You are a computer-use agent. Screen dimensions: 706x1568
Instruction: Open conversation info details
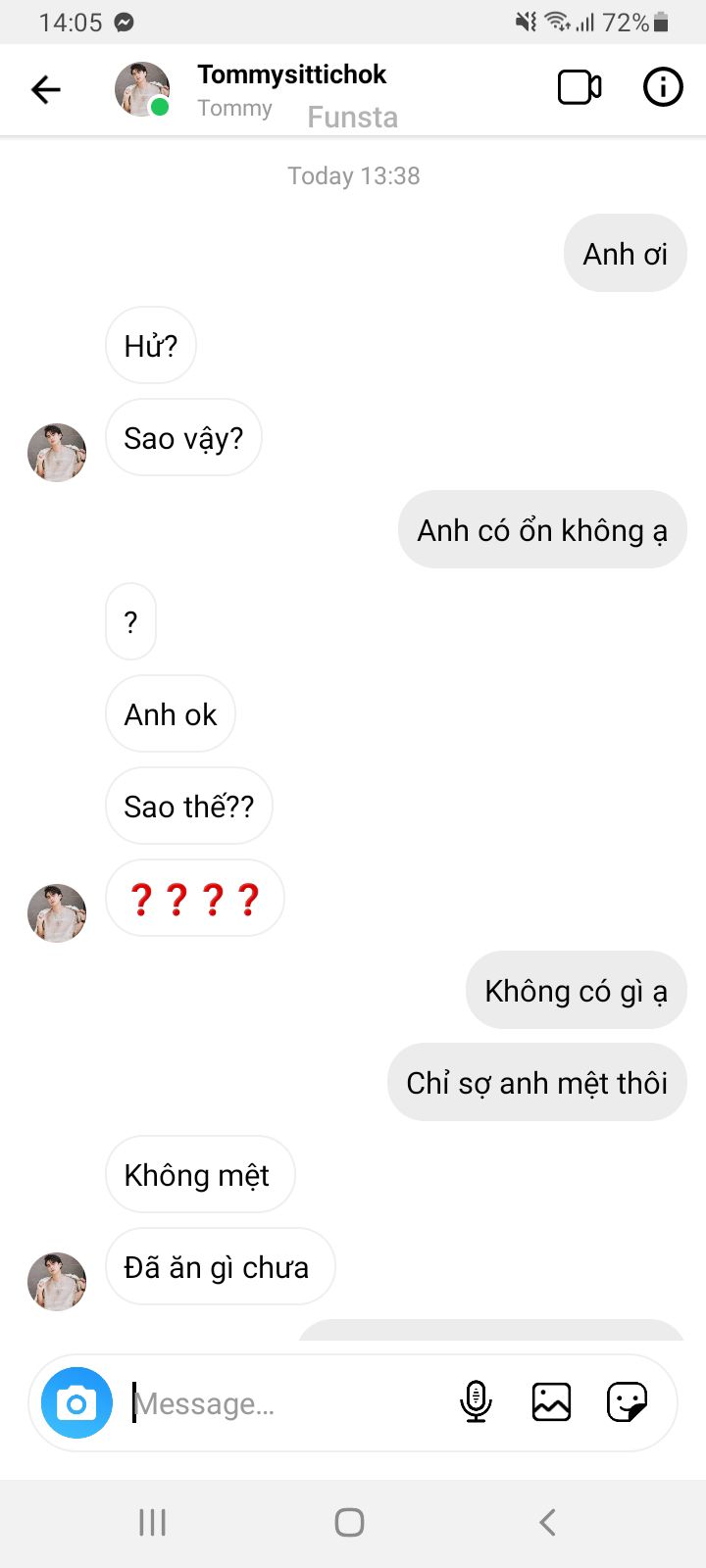click(x=663, y=88)
